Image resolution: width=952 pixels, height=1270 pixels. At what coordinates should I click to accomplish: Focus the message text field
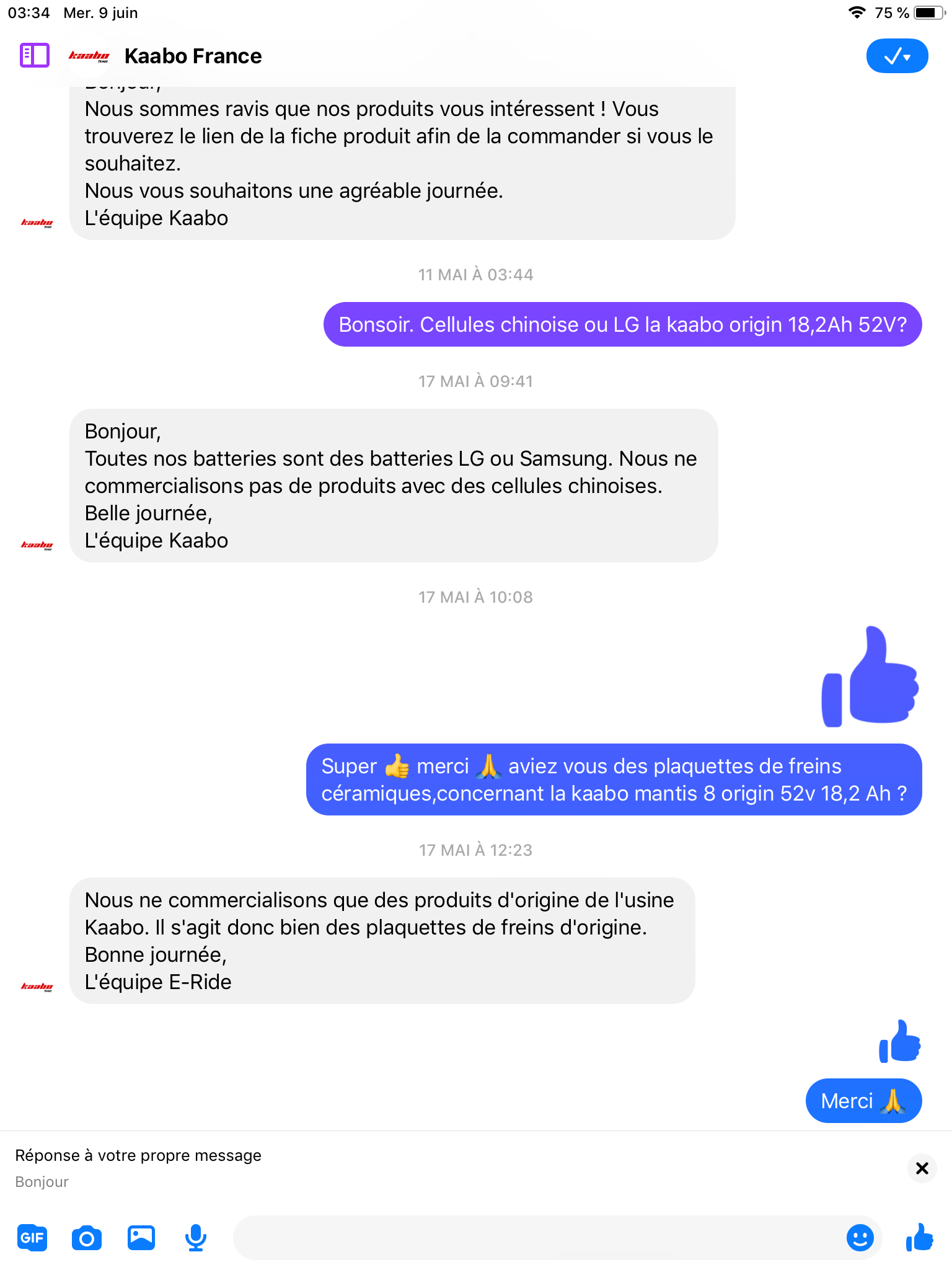pos(533,1238)
